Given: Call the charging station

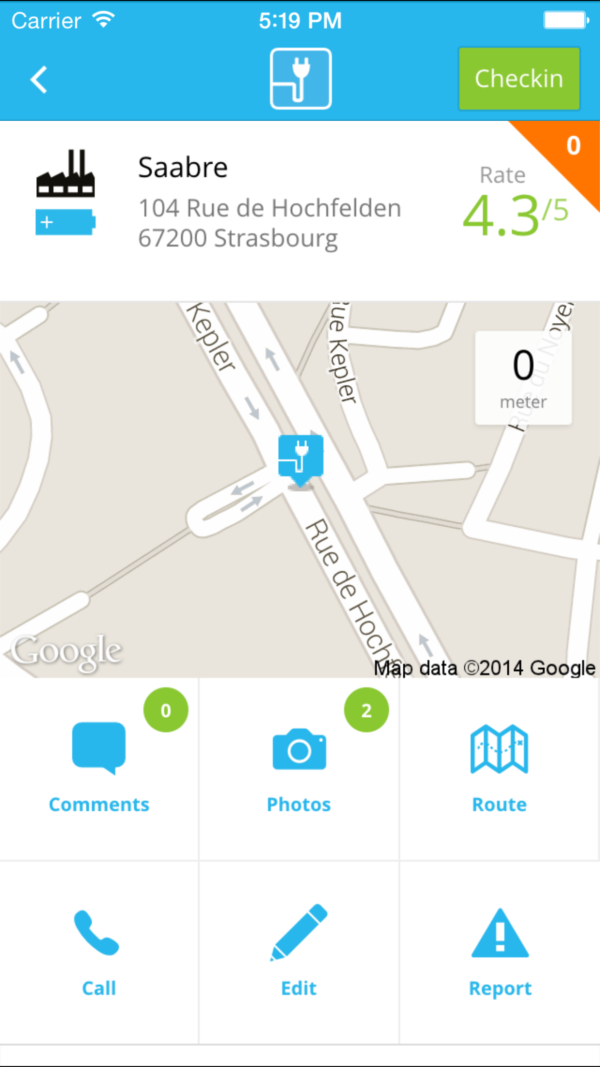Looking at the screenshot, I should point(98,952).
